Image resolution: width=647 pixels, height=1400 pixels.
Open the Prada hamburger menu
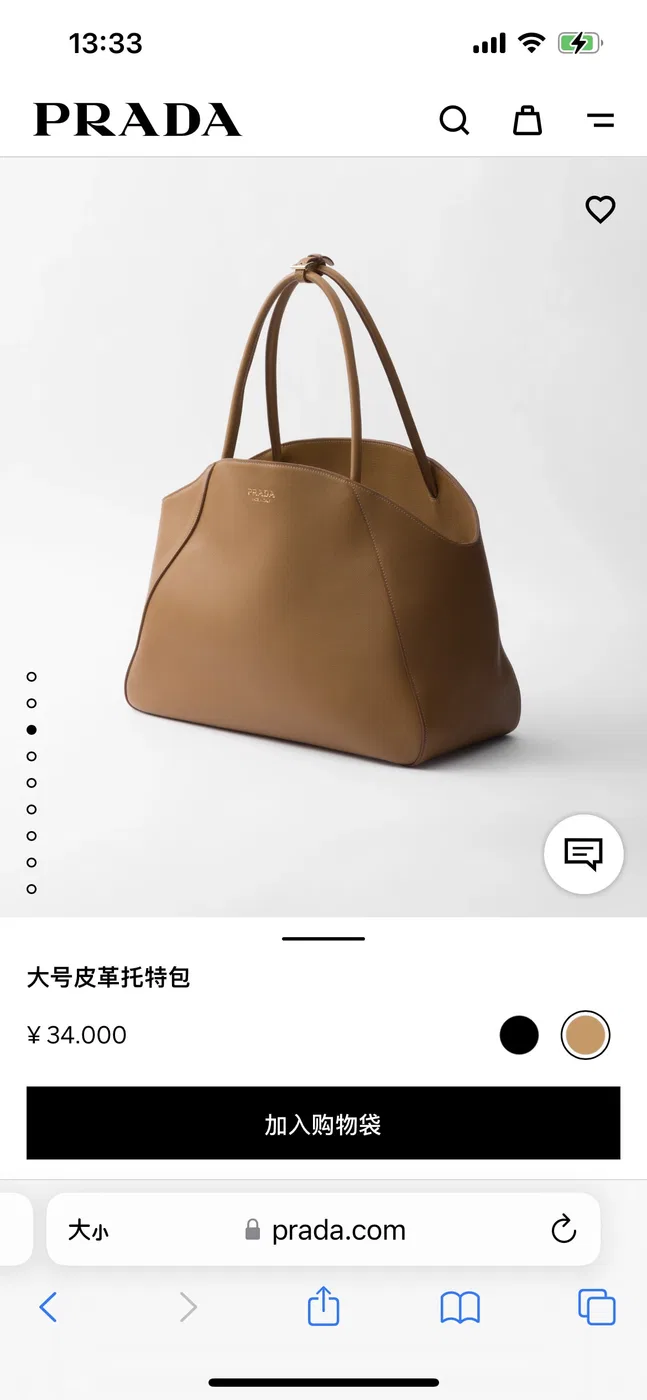600,121
